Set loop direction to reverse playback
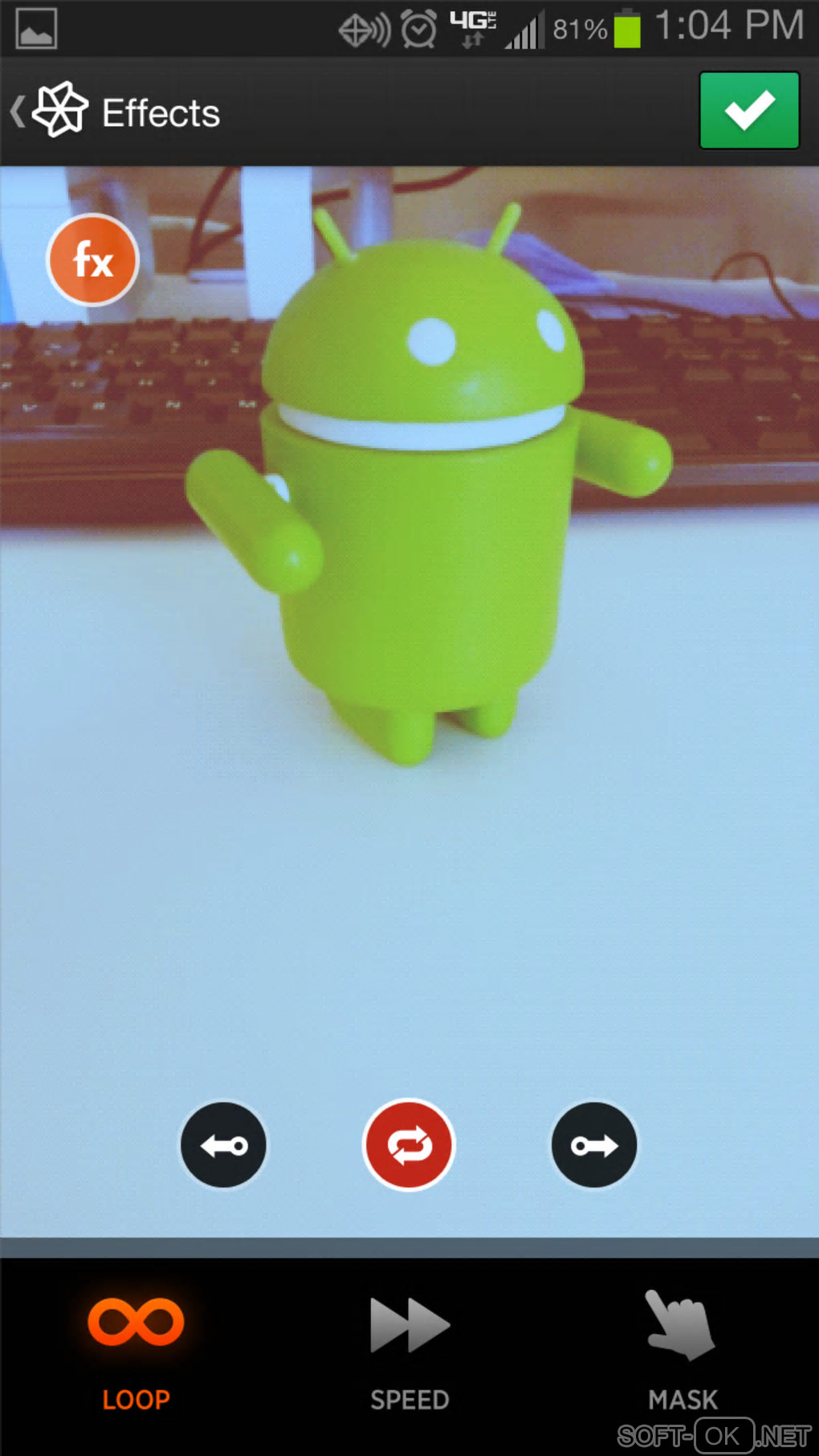Viewport: 819px width, 1456px height. (223, 1144)
